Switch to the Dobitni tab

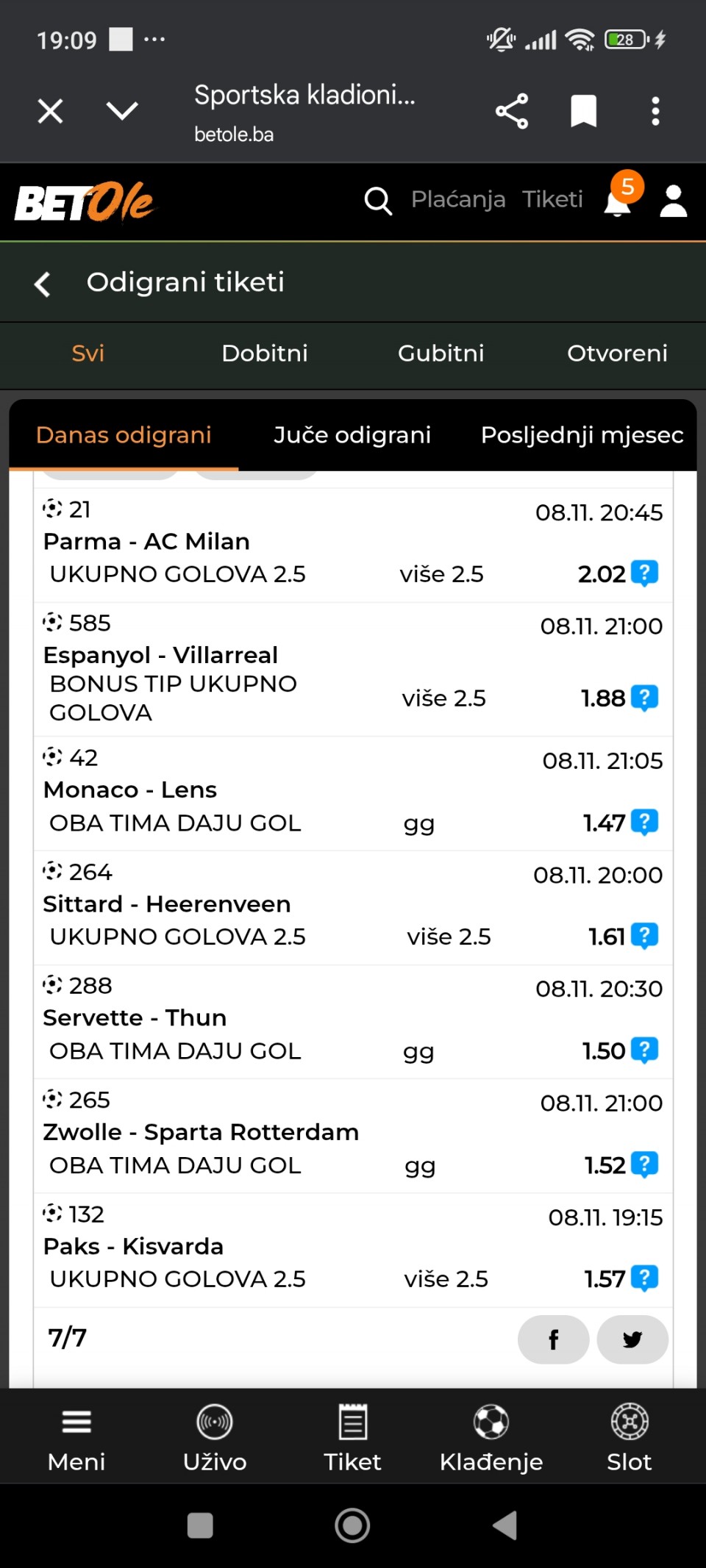265,354
